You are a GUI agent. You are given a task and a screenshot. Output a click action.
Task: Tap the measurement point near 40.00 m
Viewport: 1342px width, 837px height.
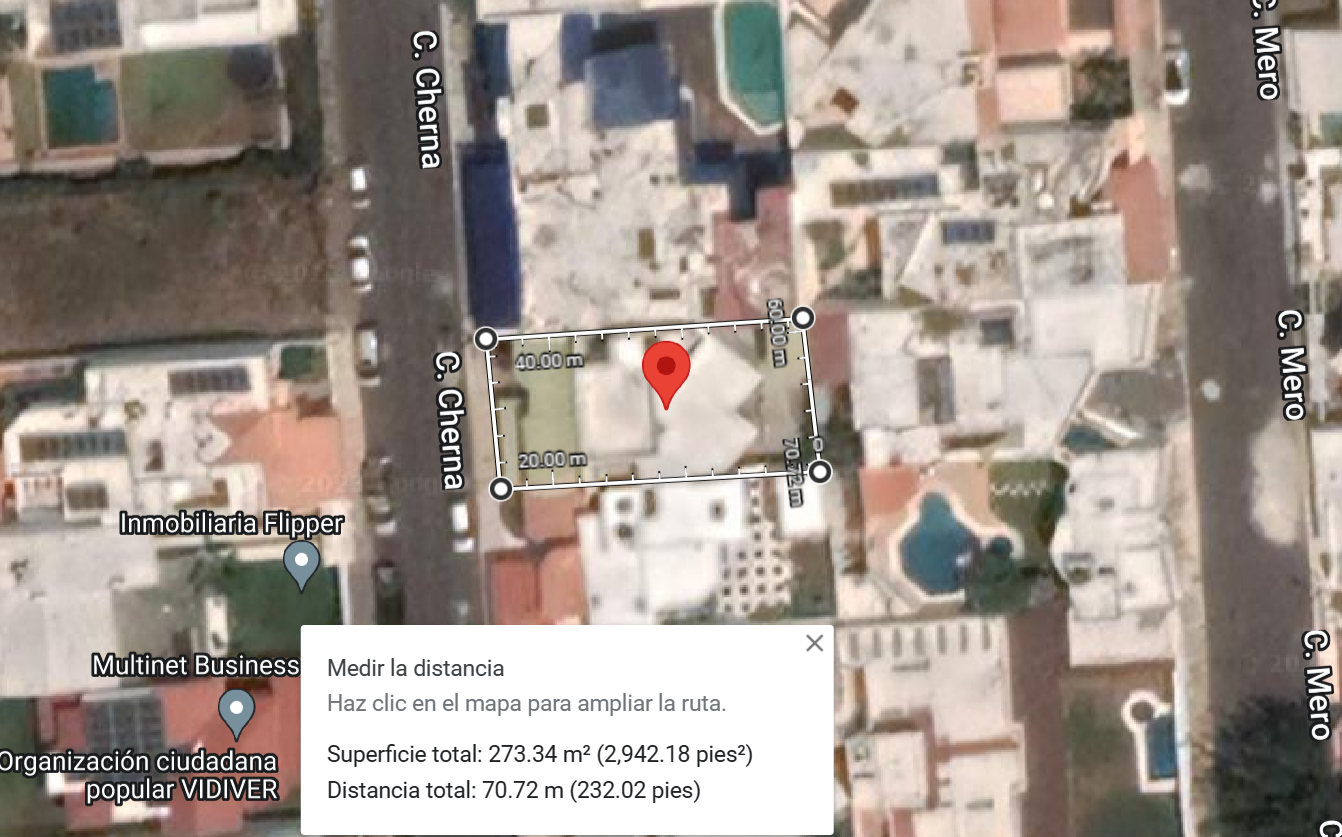pyautogui.click(x=485, y=339)
